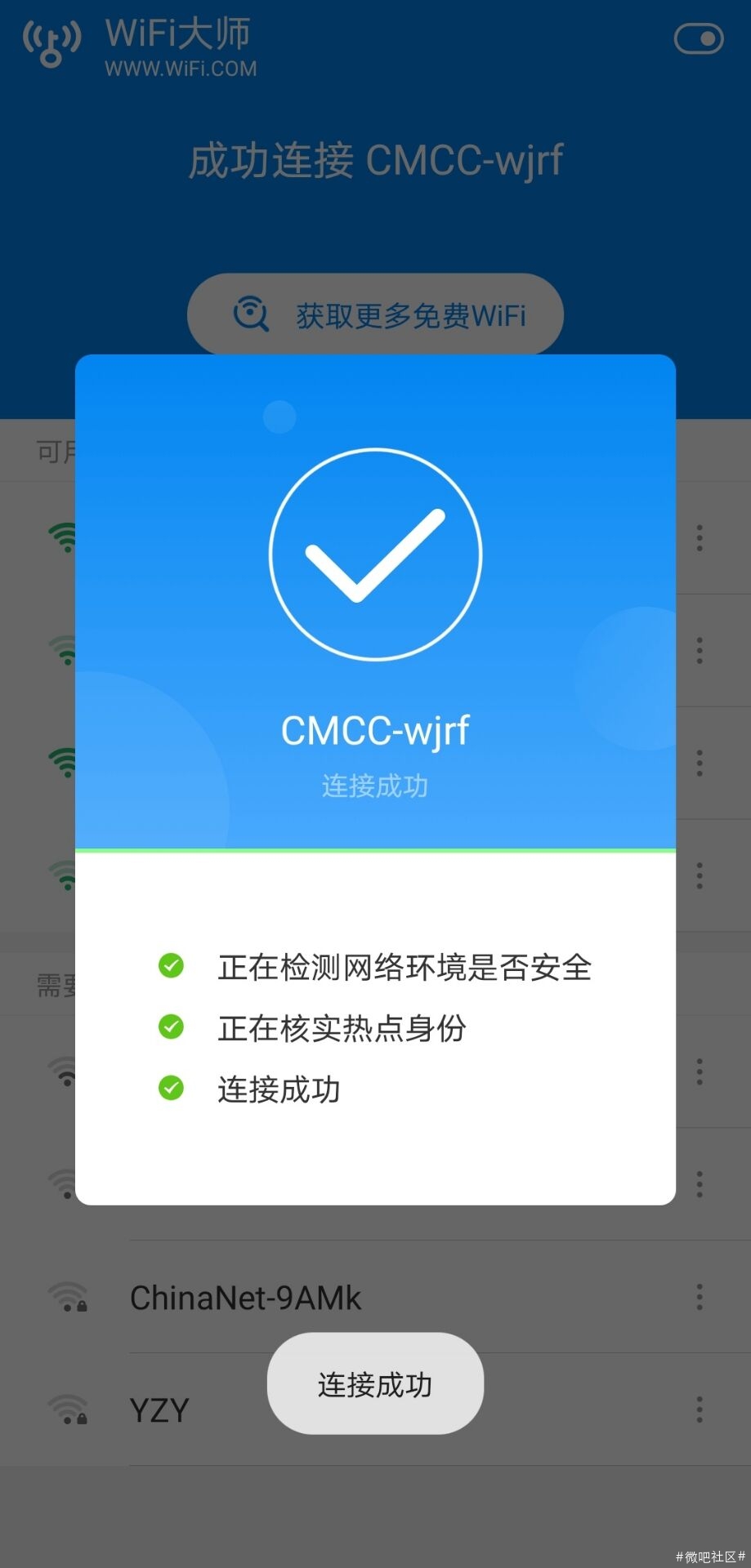Screen dimensions: 751x1568
Task: Open options menu for YZY
Action: click(699, 1410)
